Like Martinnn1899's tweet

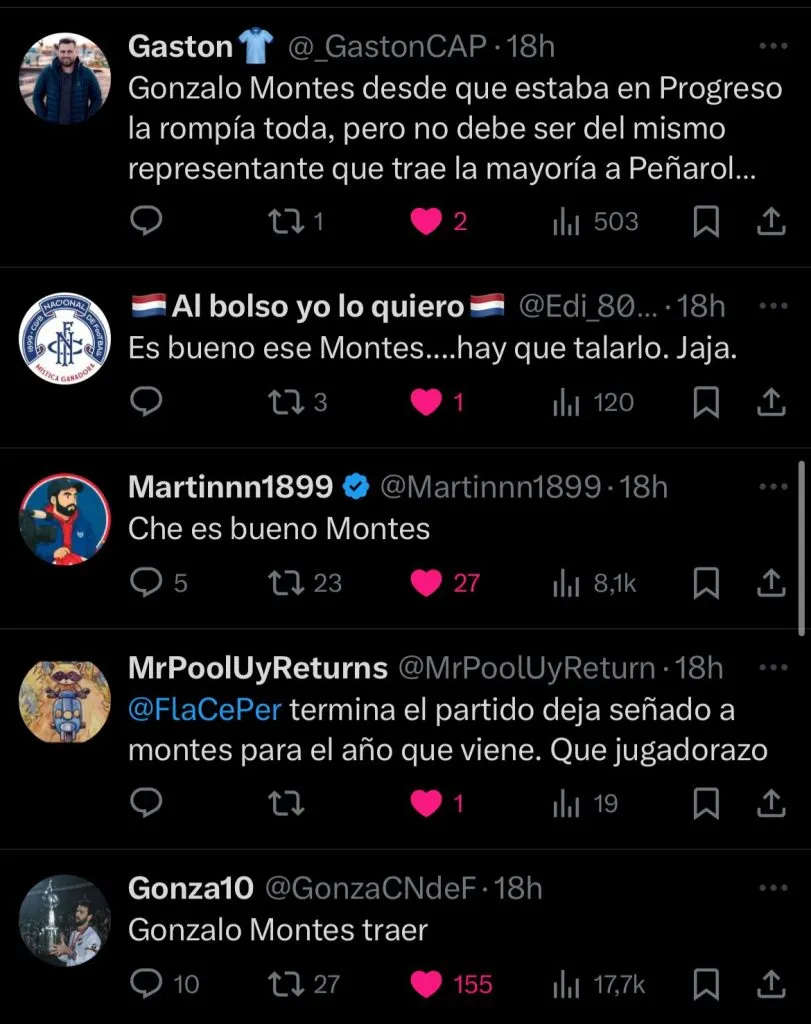tap(427, 582)
